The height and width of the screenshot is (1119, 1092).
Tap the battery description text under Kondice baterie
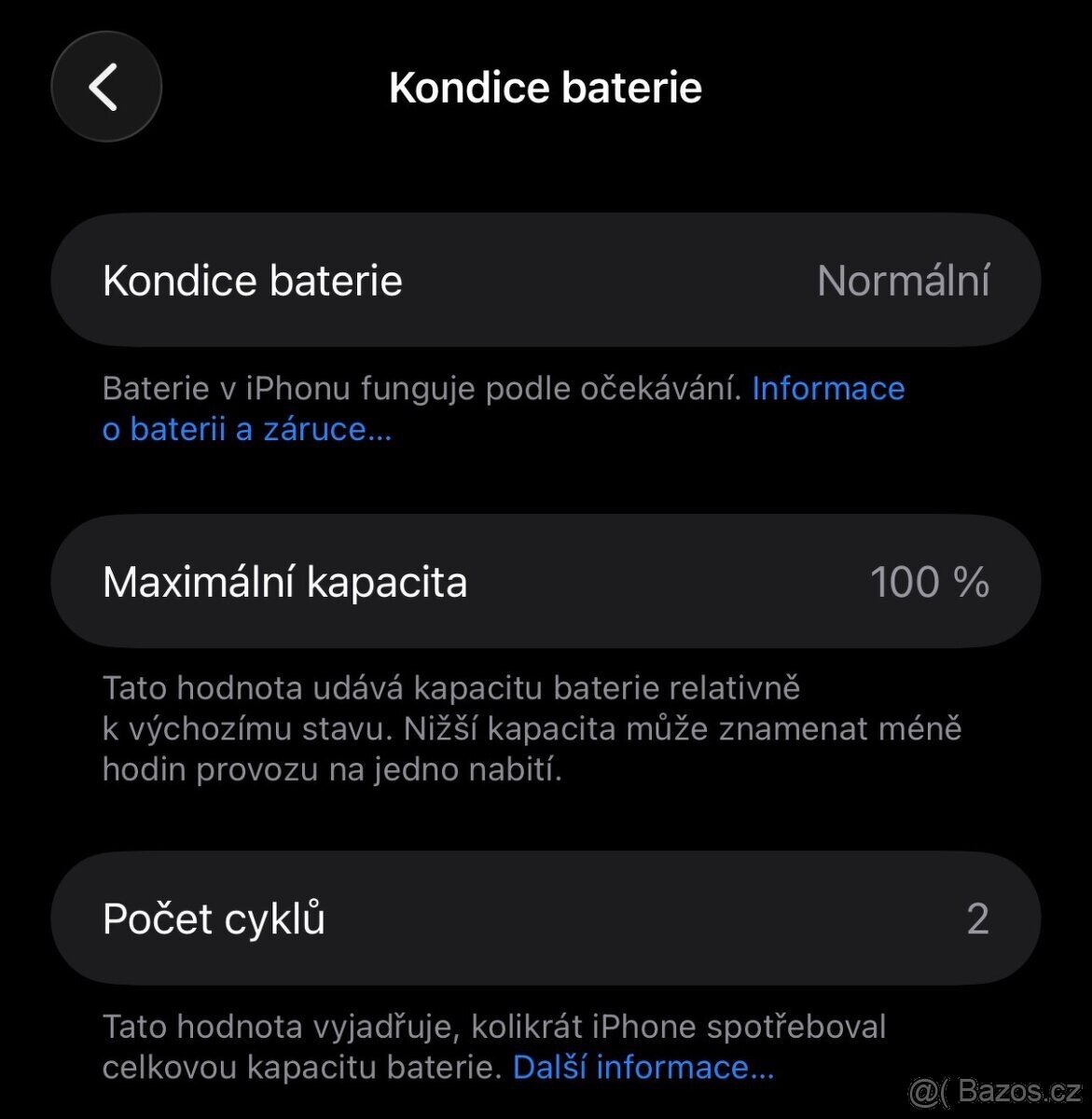[420, 388]
